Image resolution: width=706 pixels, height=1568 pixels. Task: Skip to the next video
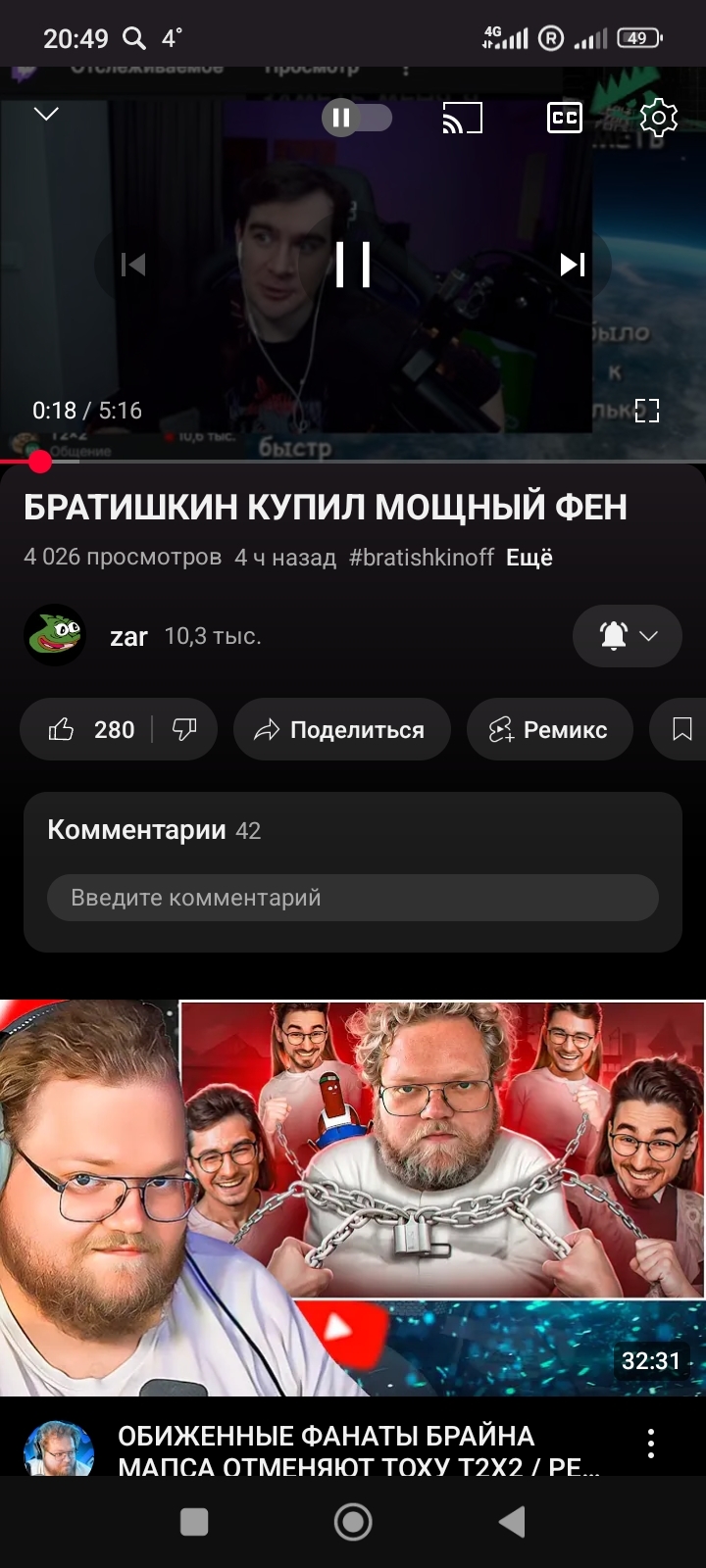pyautogui.click(x=573, y=264)
